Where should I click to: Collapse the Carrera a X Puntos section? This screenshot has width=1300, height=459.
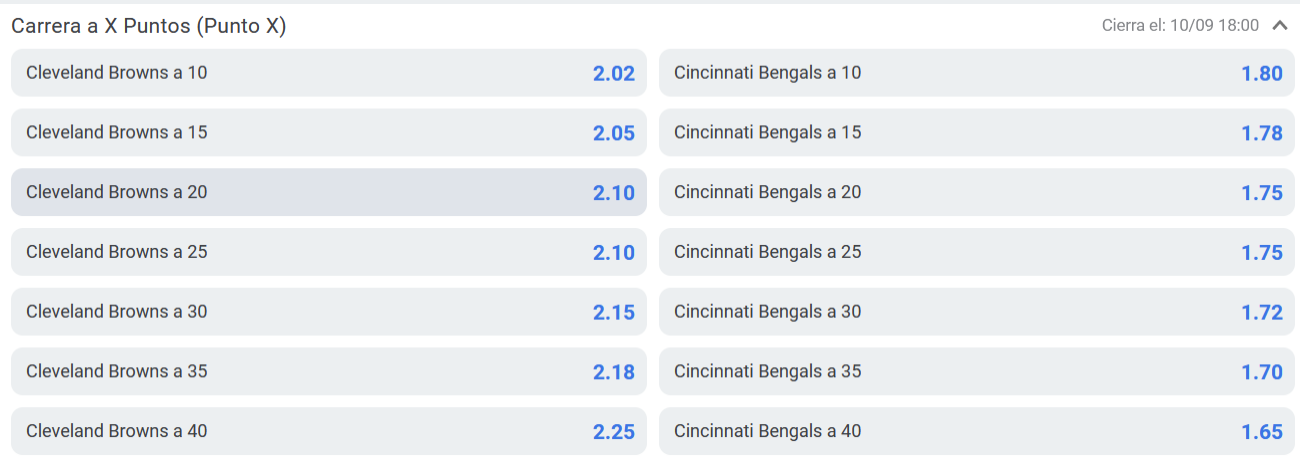[1279, 26]
